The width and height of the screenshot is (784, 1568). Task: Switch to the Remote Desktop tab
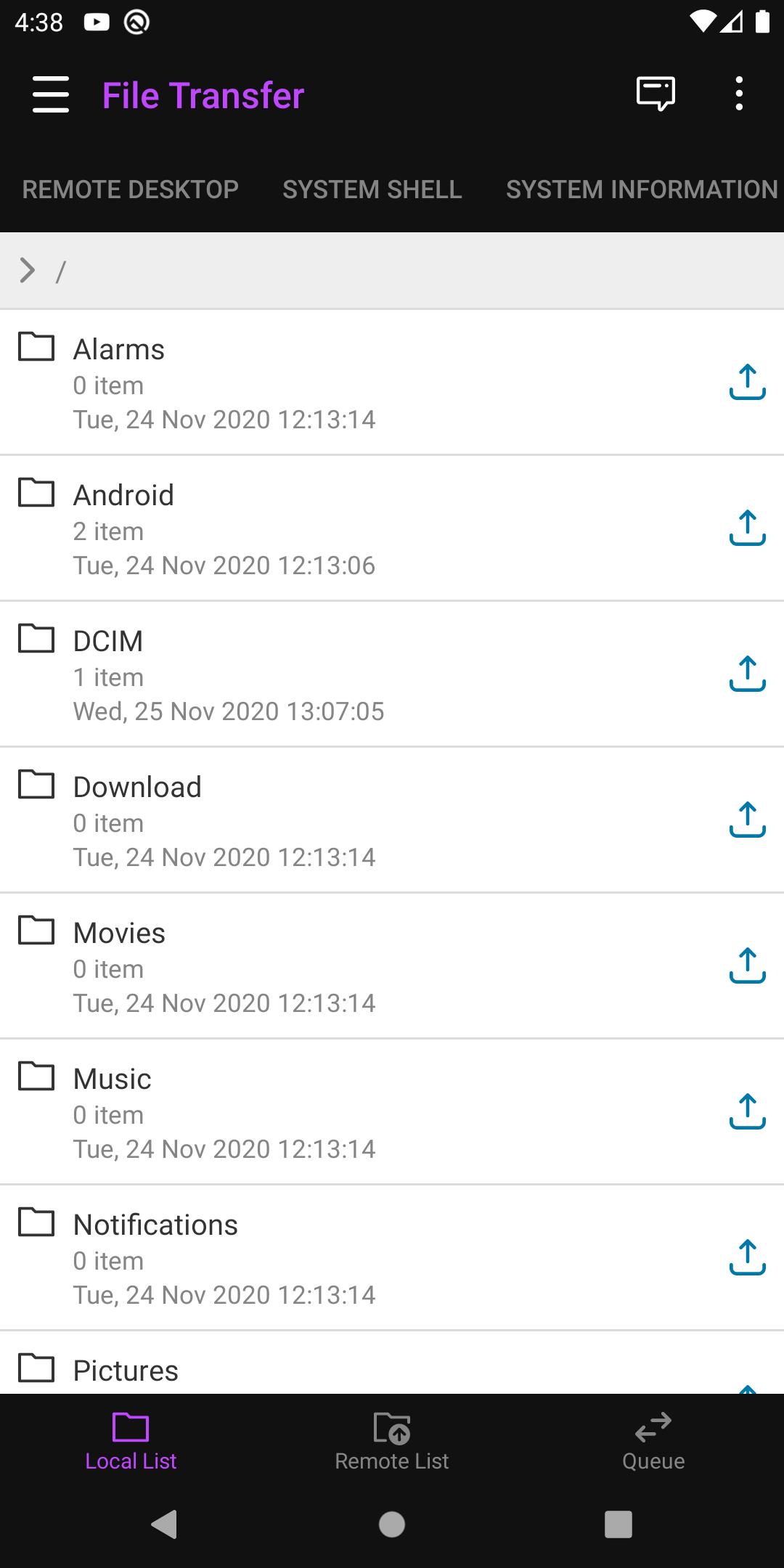131,189
